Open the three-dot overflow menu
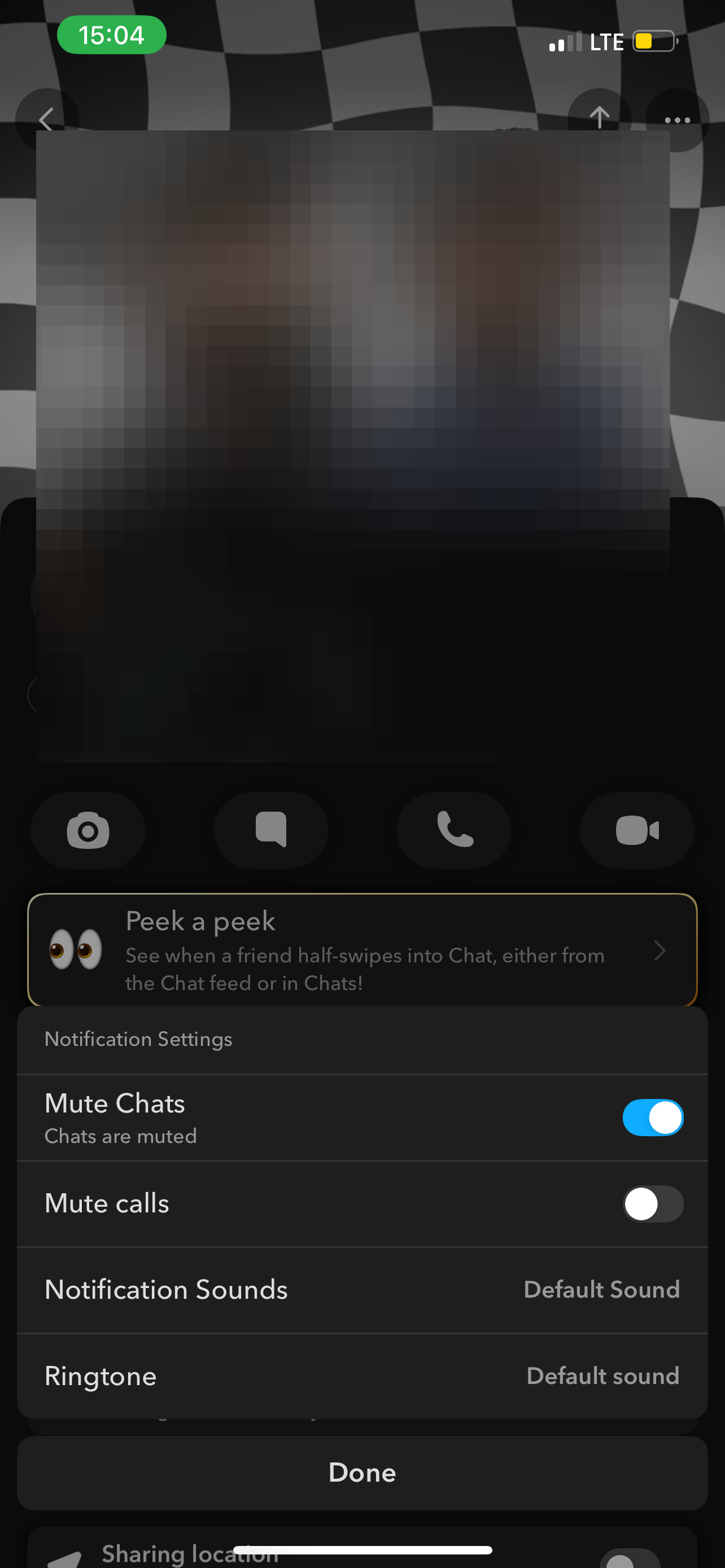 pos(677,120)
